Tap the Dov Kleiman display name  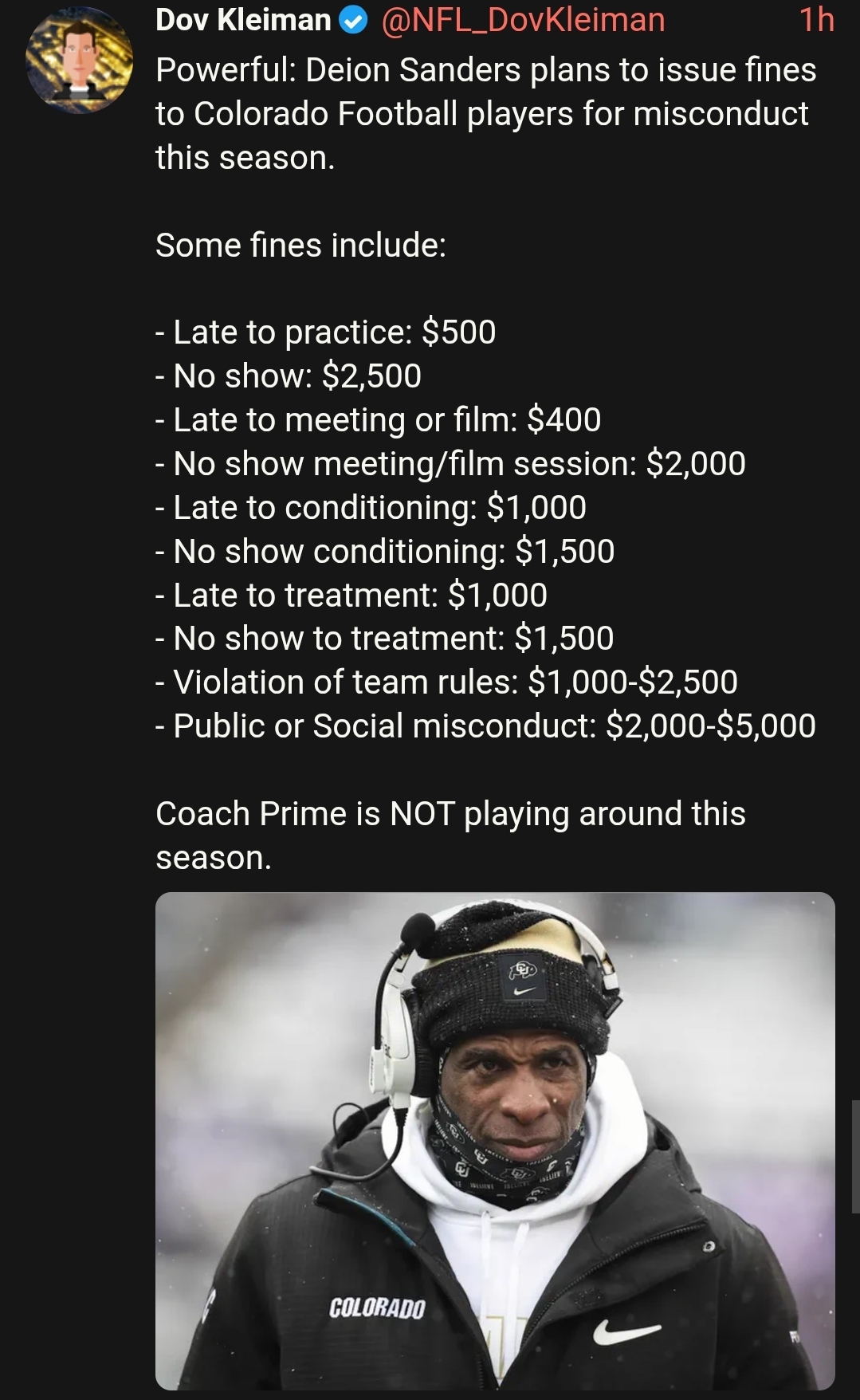click(x=243, y=20)
